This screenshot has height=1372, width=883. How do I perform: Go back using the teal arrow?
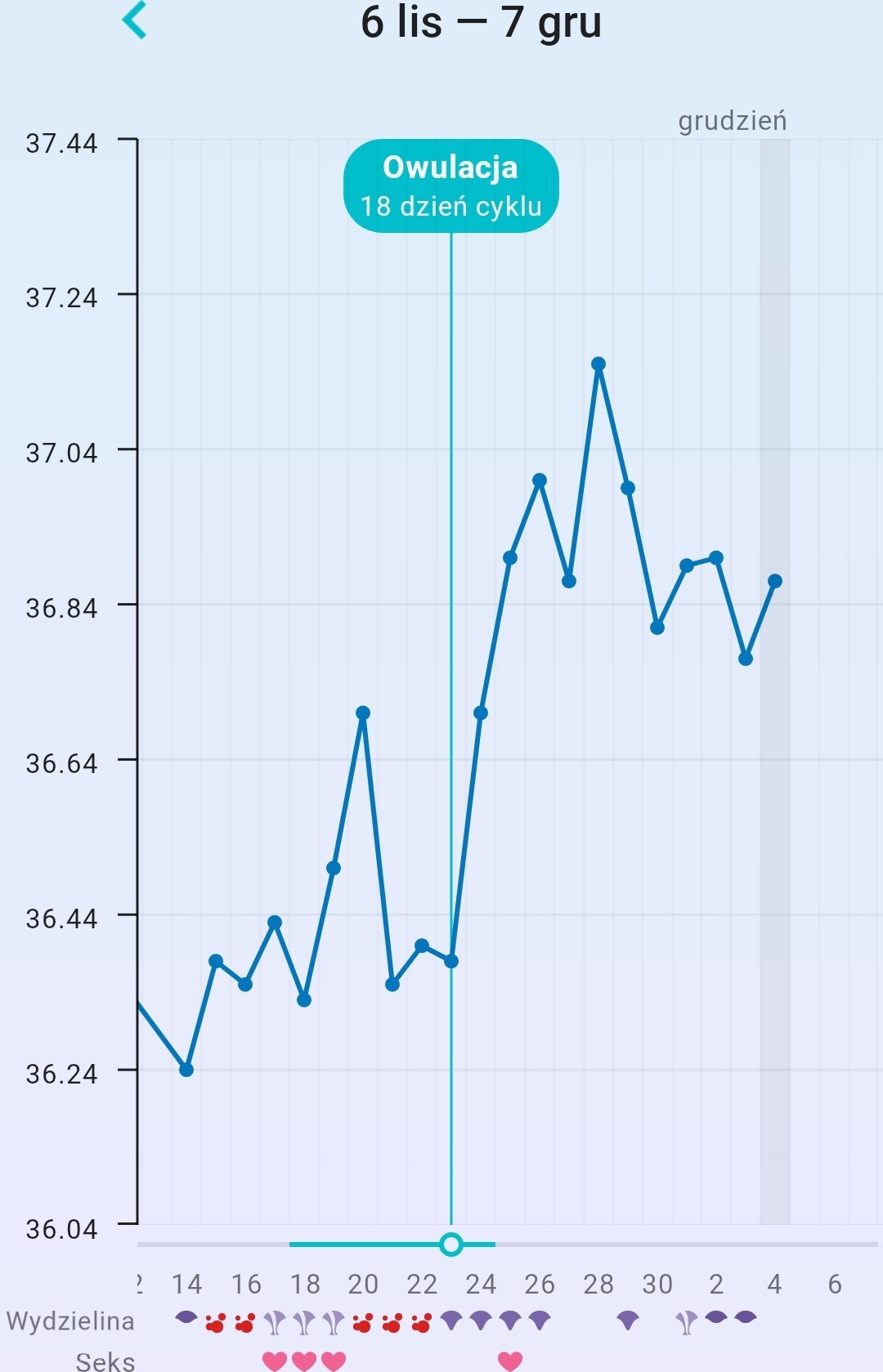pos(134,20)
